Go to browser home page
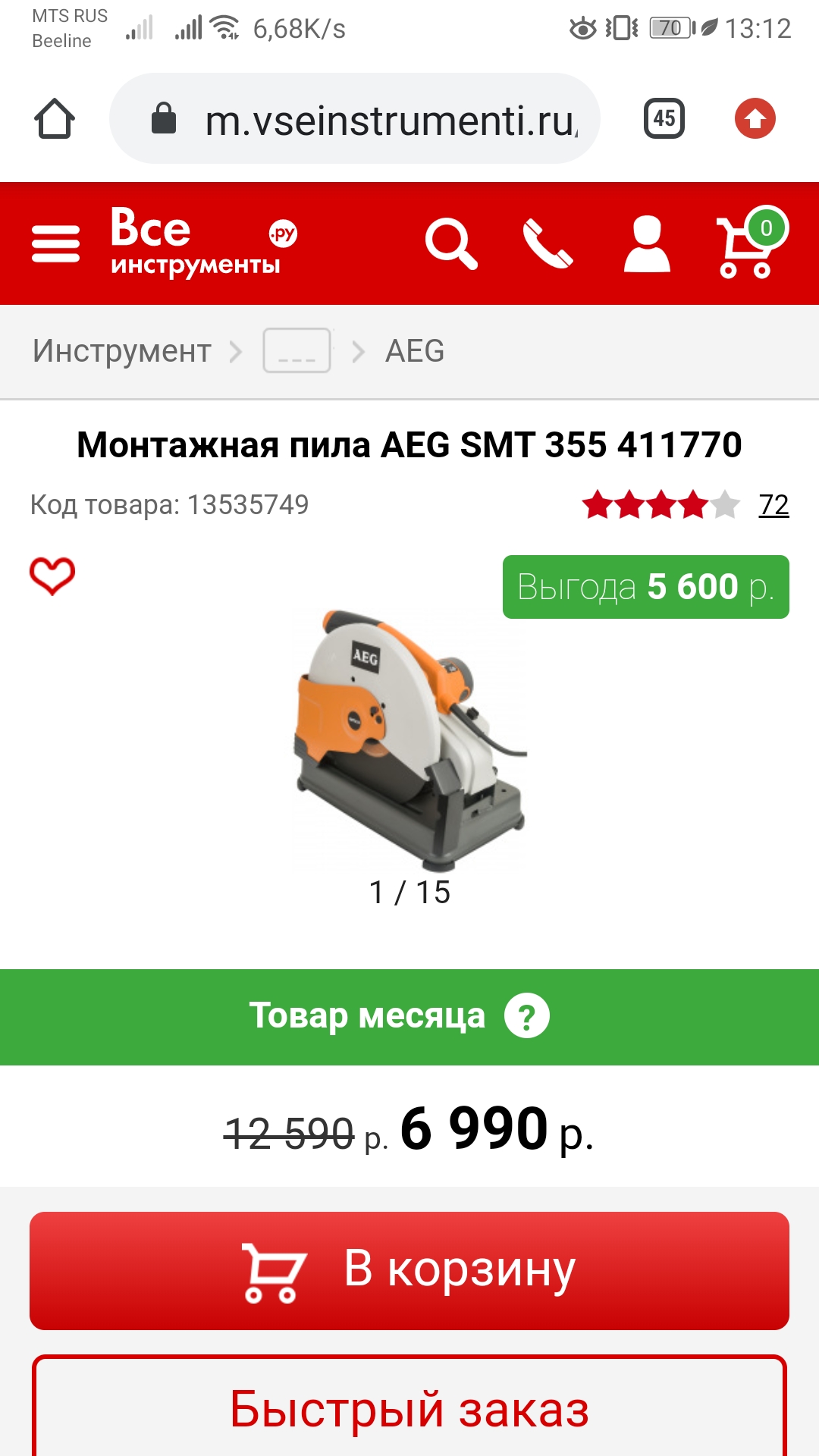This screenshot has width=819, height=1456. tap(55, 119)
